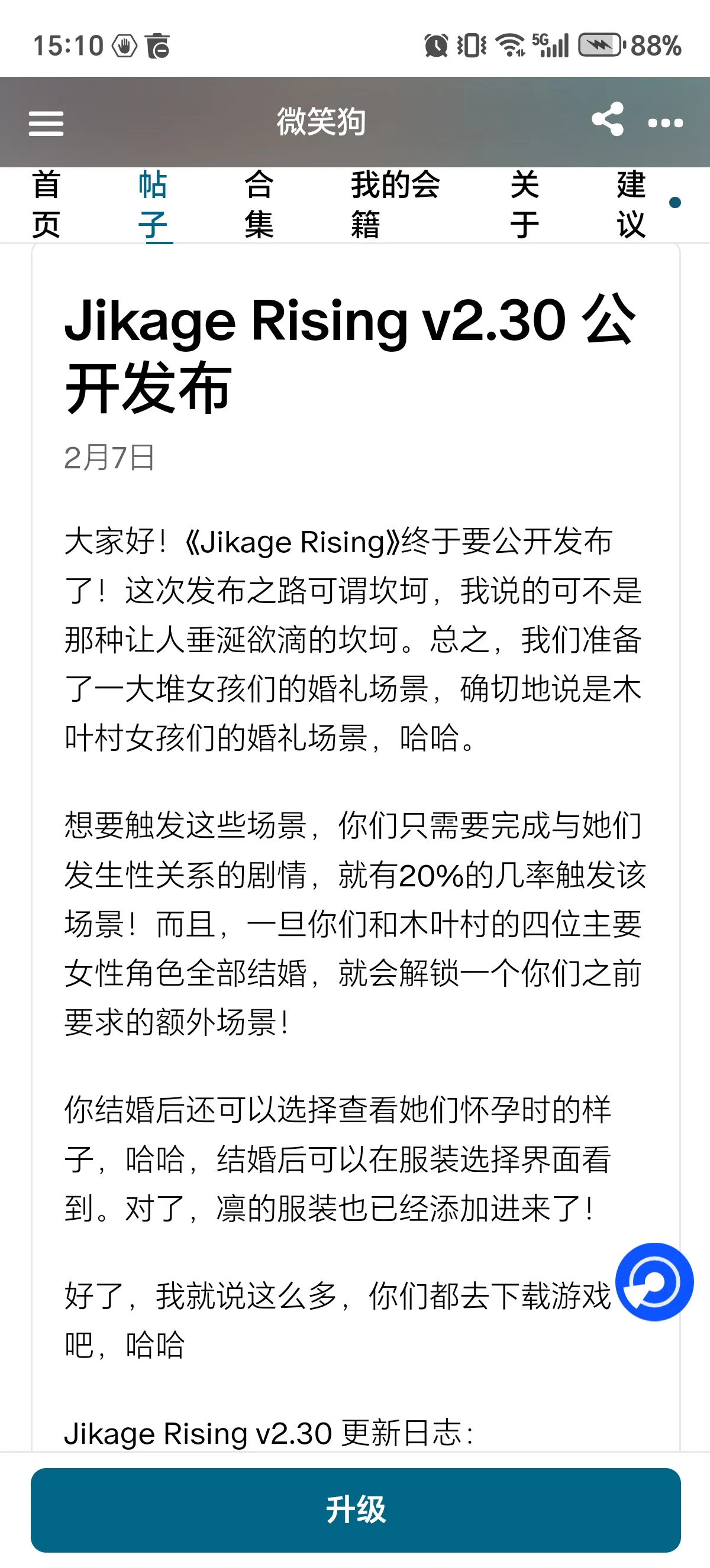Switch to the 首页 tab
This screenshot has height=1568, width=710.
pyautogui.click(x=46, y=205)
